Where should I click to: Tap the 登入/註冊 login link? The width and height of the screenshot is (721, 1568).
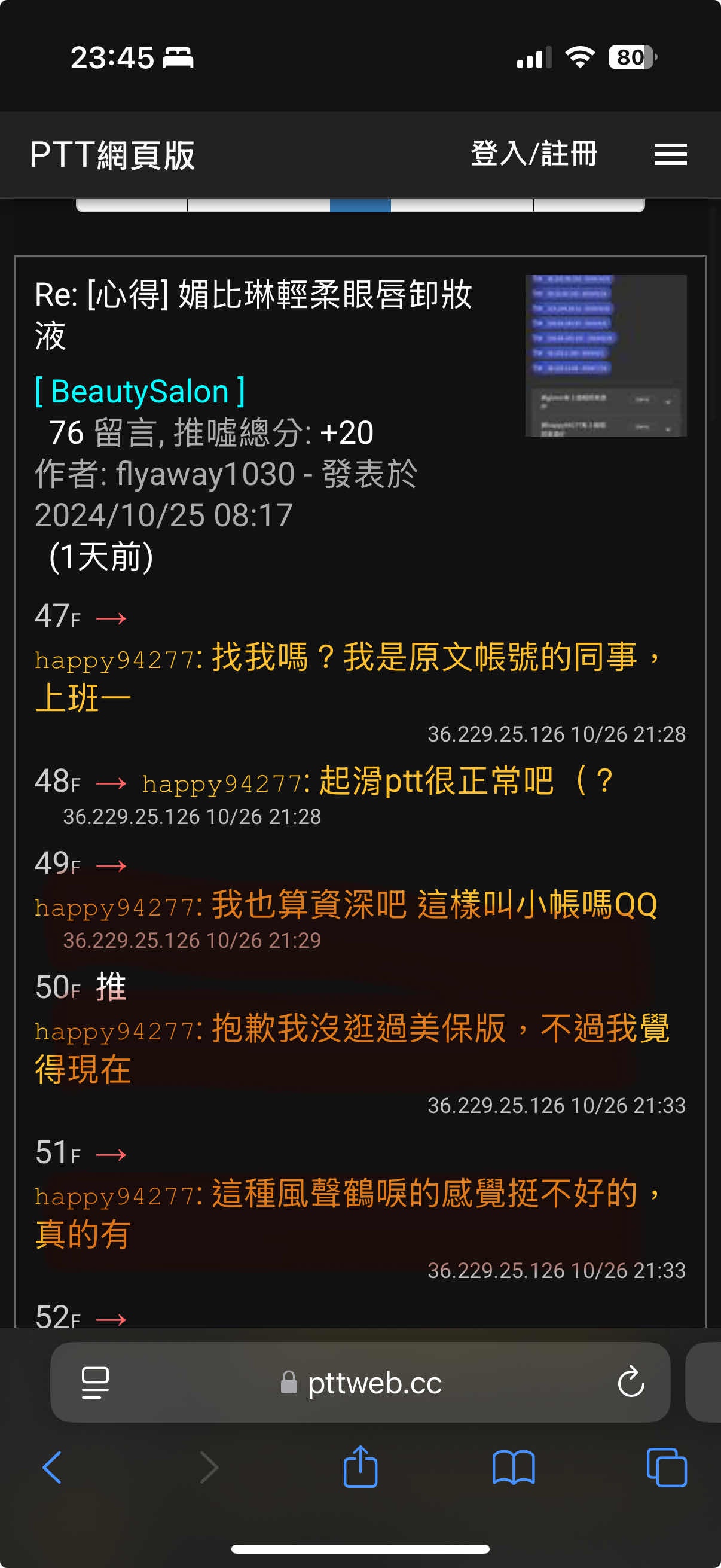click(534, 153)
